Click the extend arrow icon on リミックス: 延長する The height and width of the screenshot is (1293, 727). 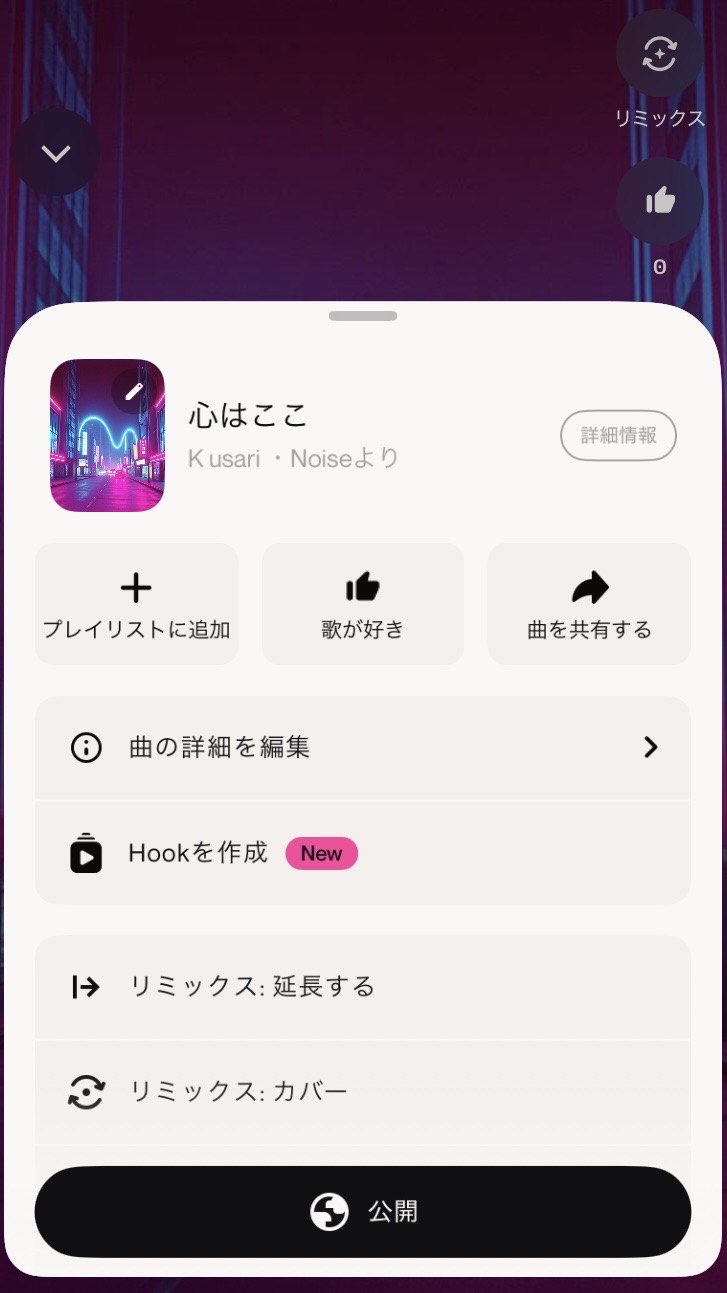click(88, 987)
